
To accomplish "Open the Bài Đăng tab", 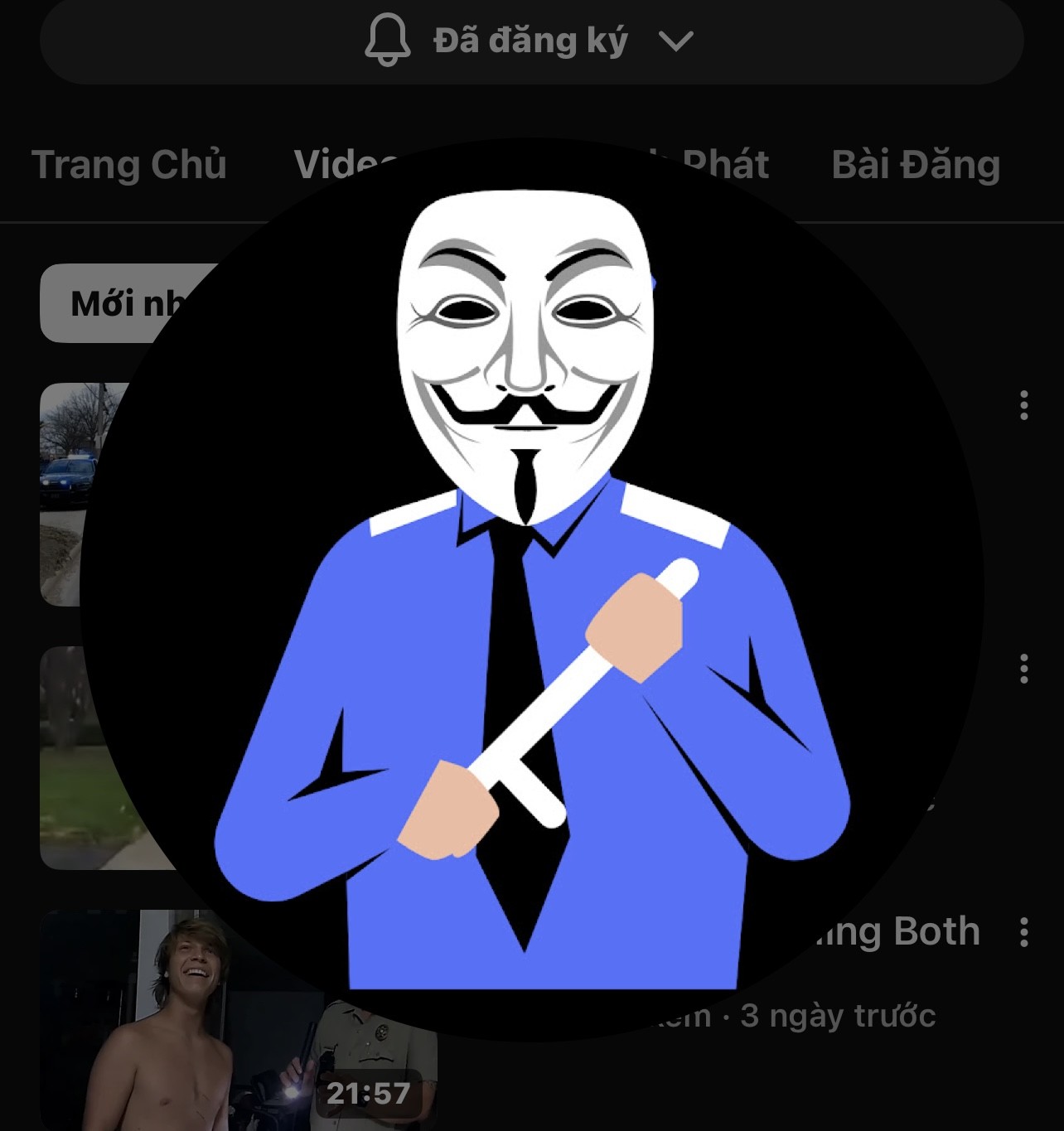I will pos(916,165).
